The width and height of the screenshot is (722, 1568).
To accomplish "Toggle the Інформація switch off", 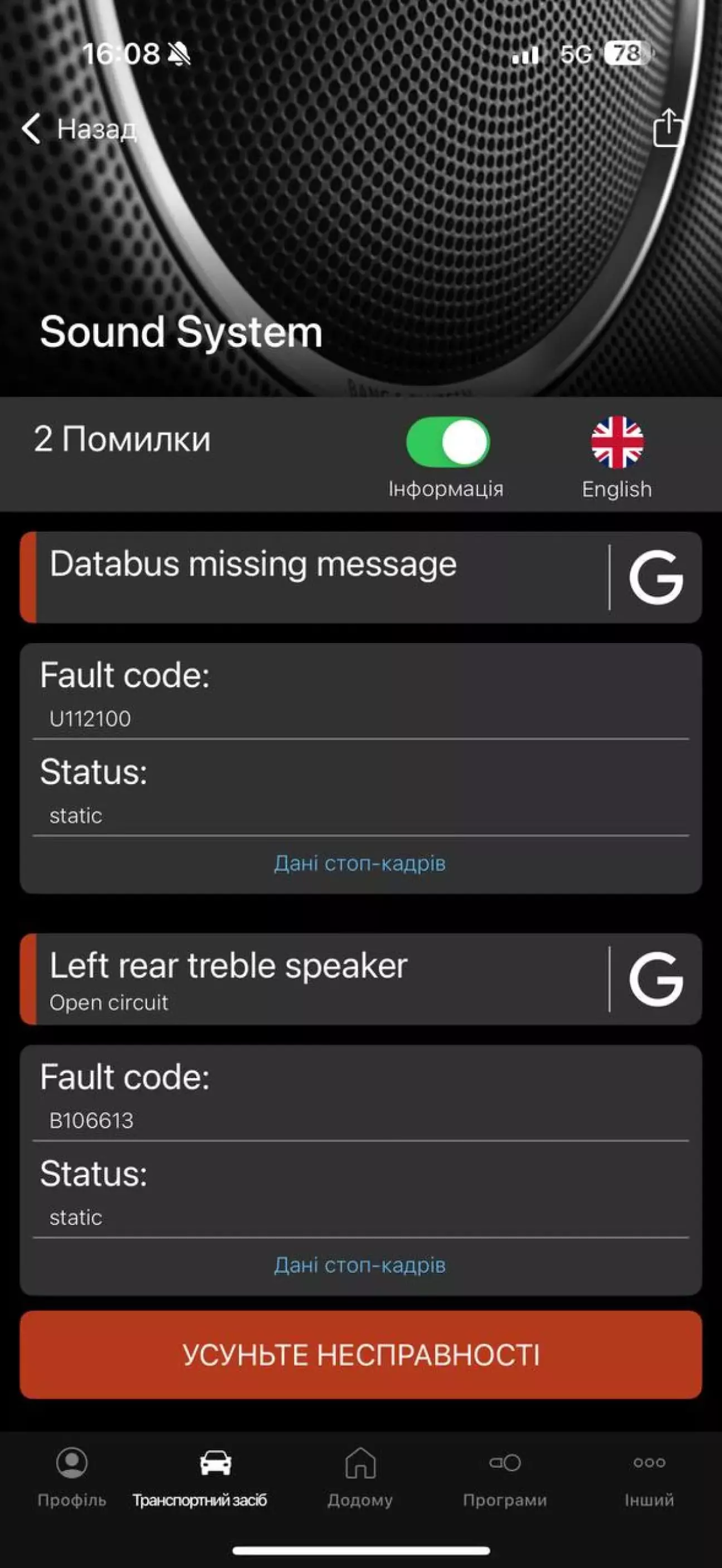I will point(447,442).
